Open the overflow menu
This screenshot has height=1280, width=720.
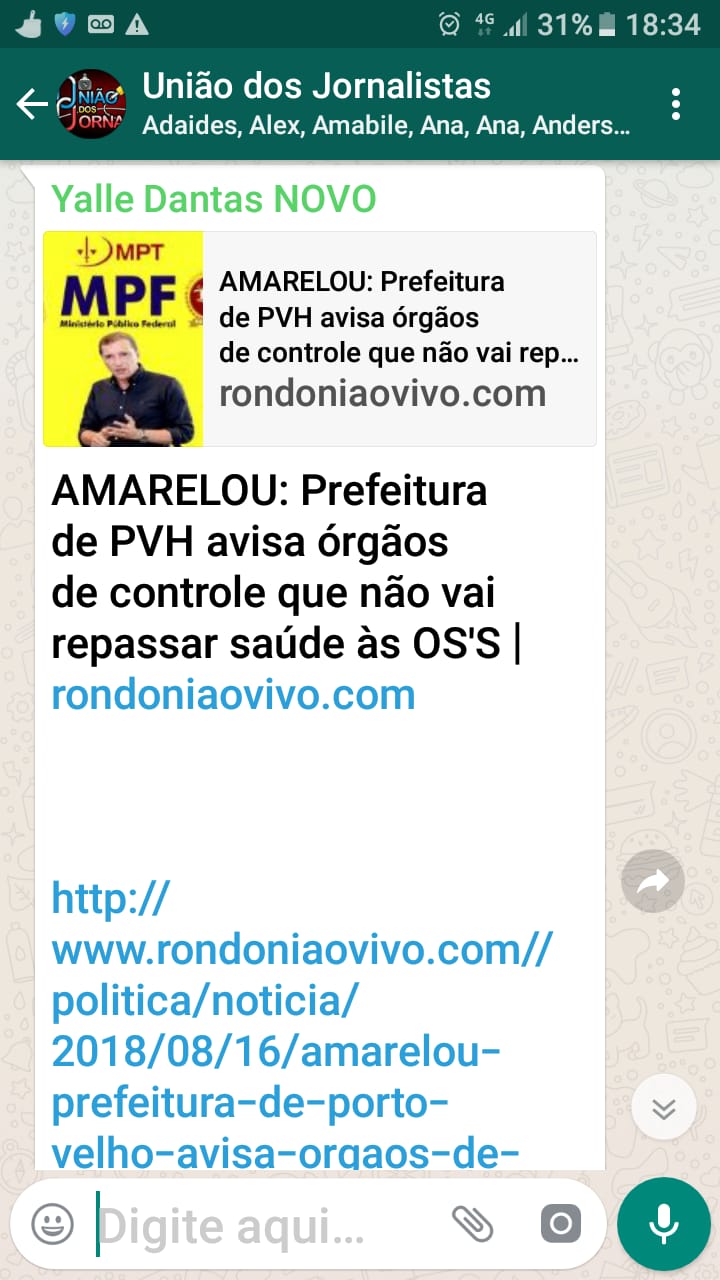(677, 104)
